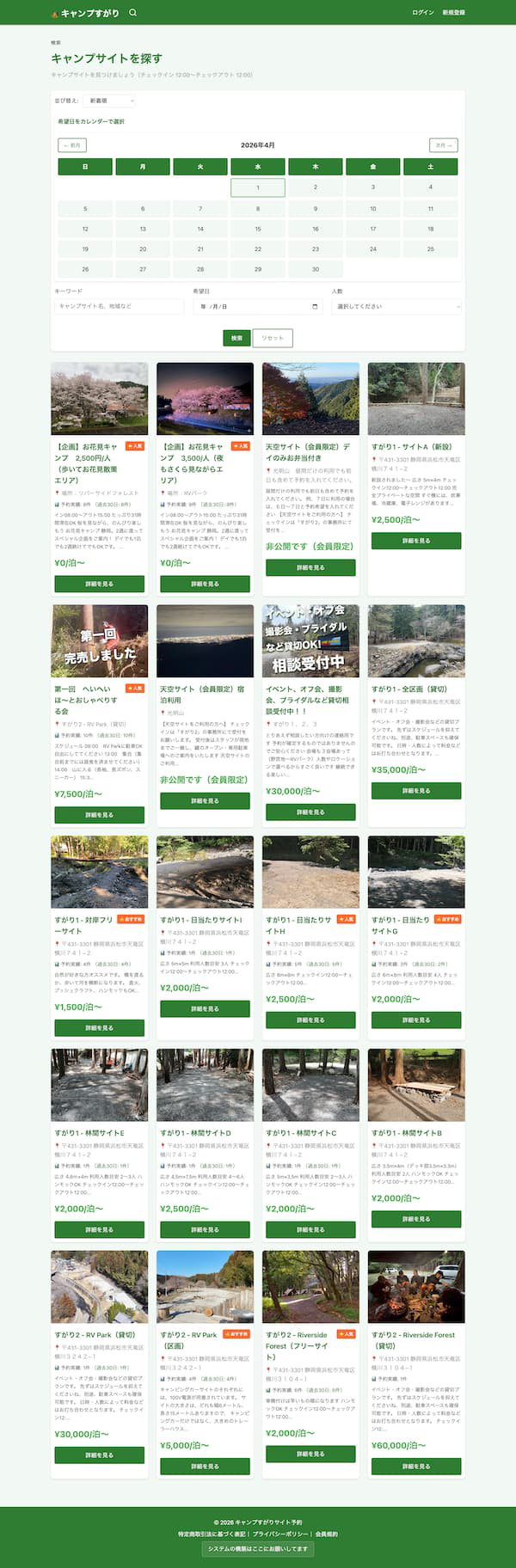This screenshot has height=1568, width=516.
Task: Focus the キーワード input field
Action: click(119, 306)
